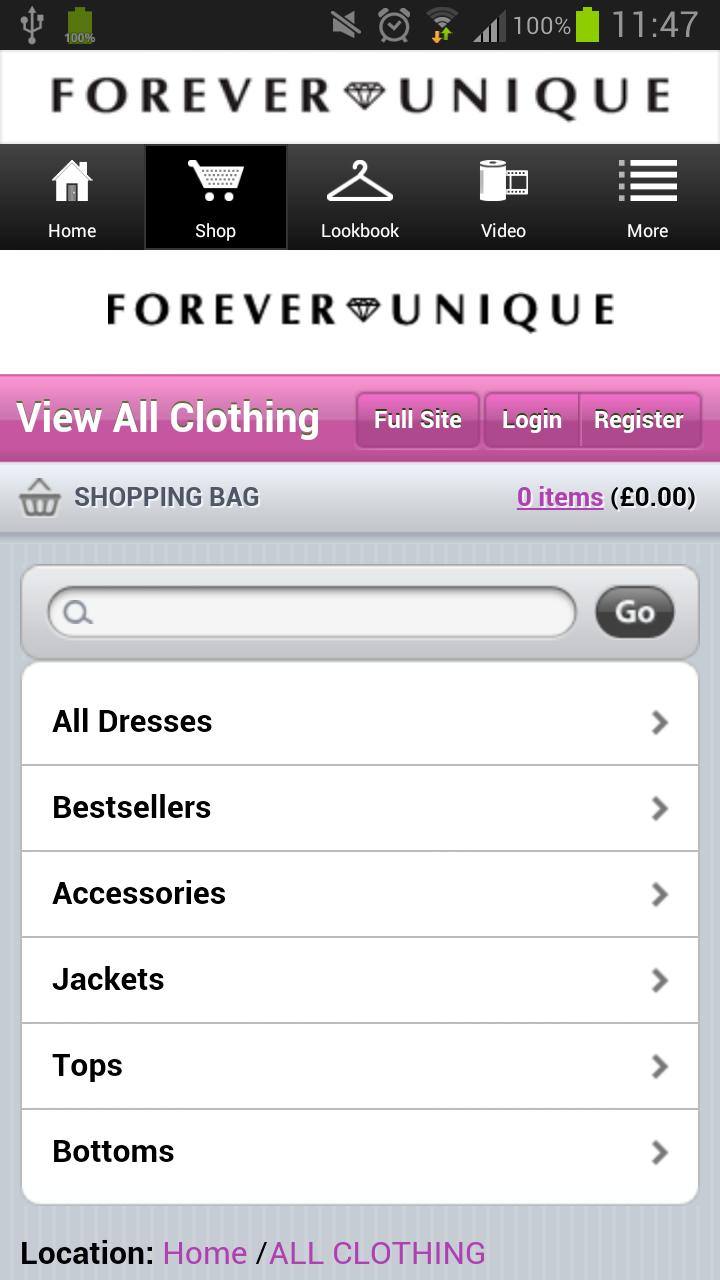Tap the Register button
This screenshot has width=720, height=1280.
639,420
